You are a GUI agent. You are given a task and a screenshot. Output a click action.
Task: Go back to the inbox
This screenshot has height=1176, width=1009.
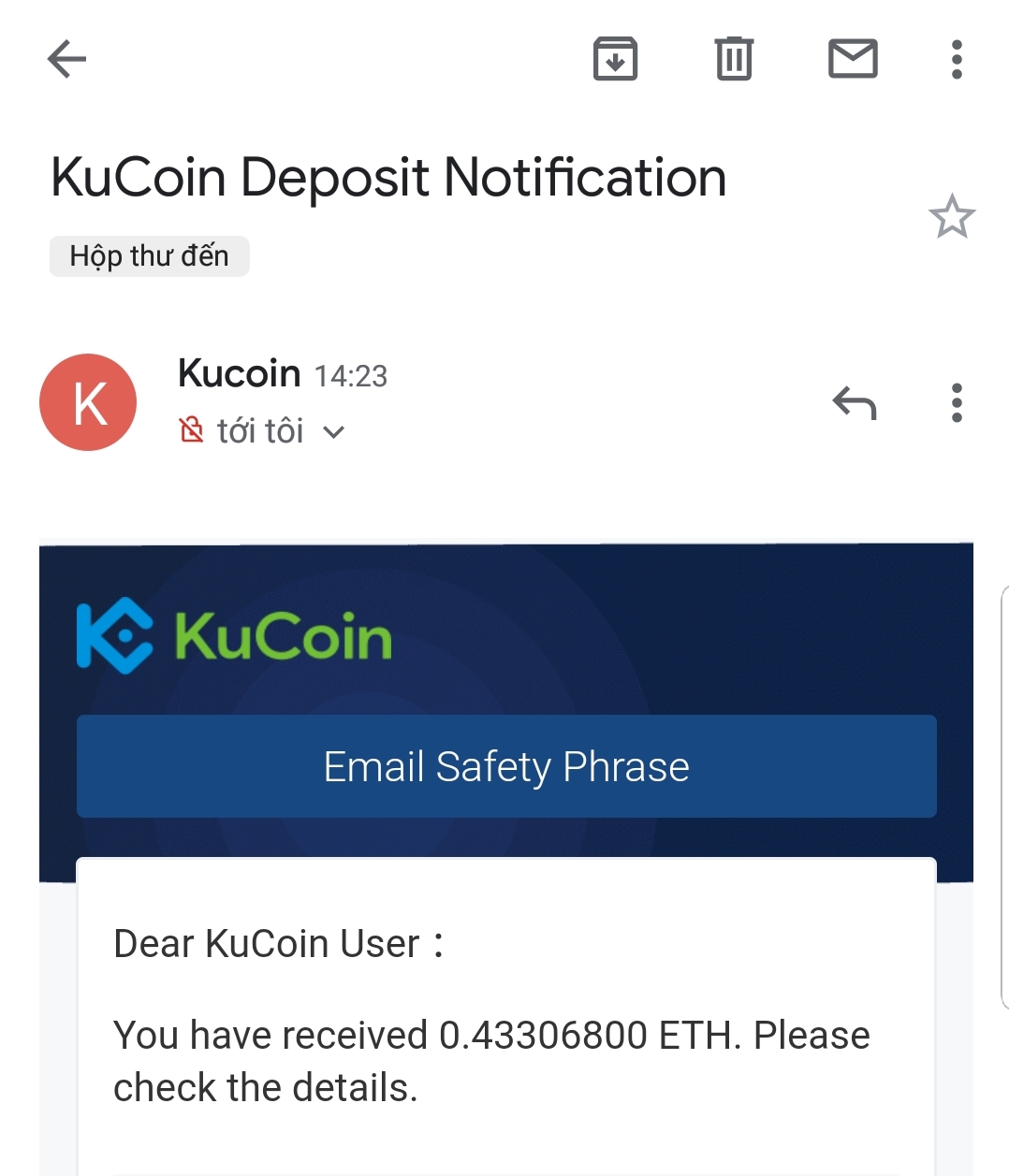tap(66, 59)
